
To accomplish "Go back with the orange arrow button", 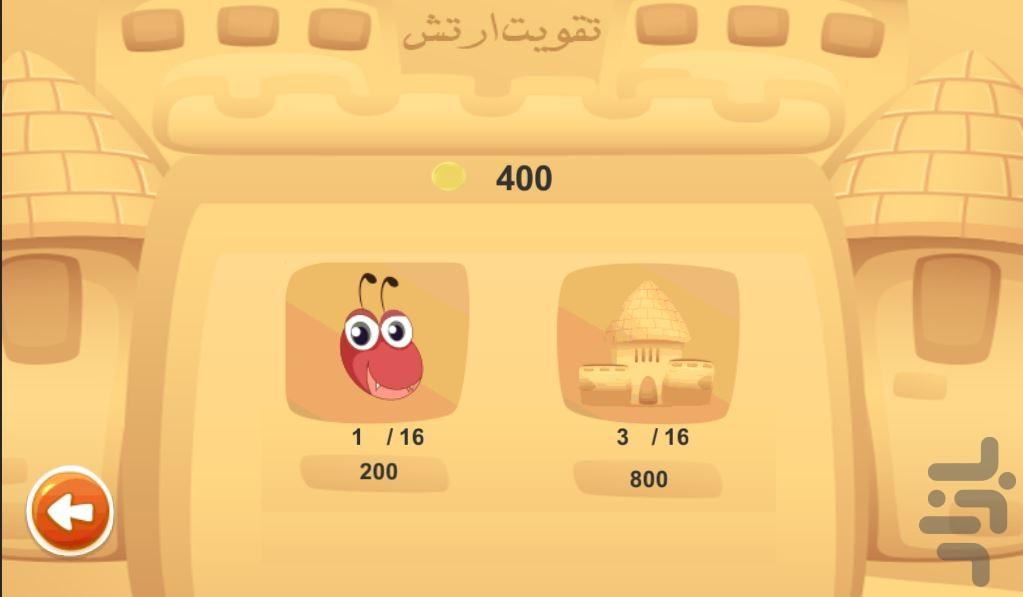I will [x=70, y=513].
